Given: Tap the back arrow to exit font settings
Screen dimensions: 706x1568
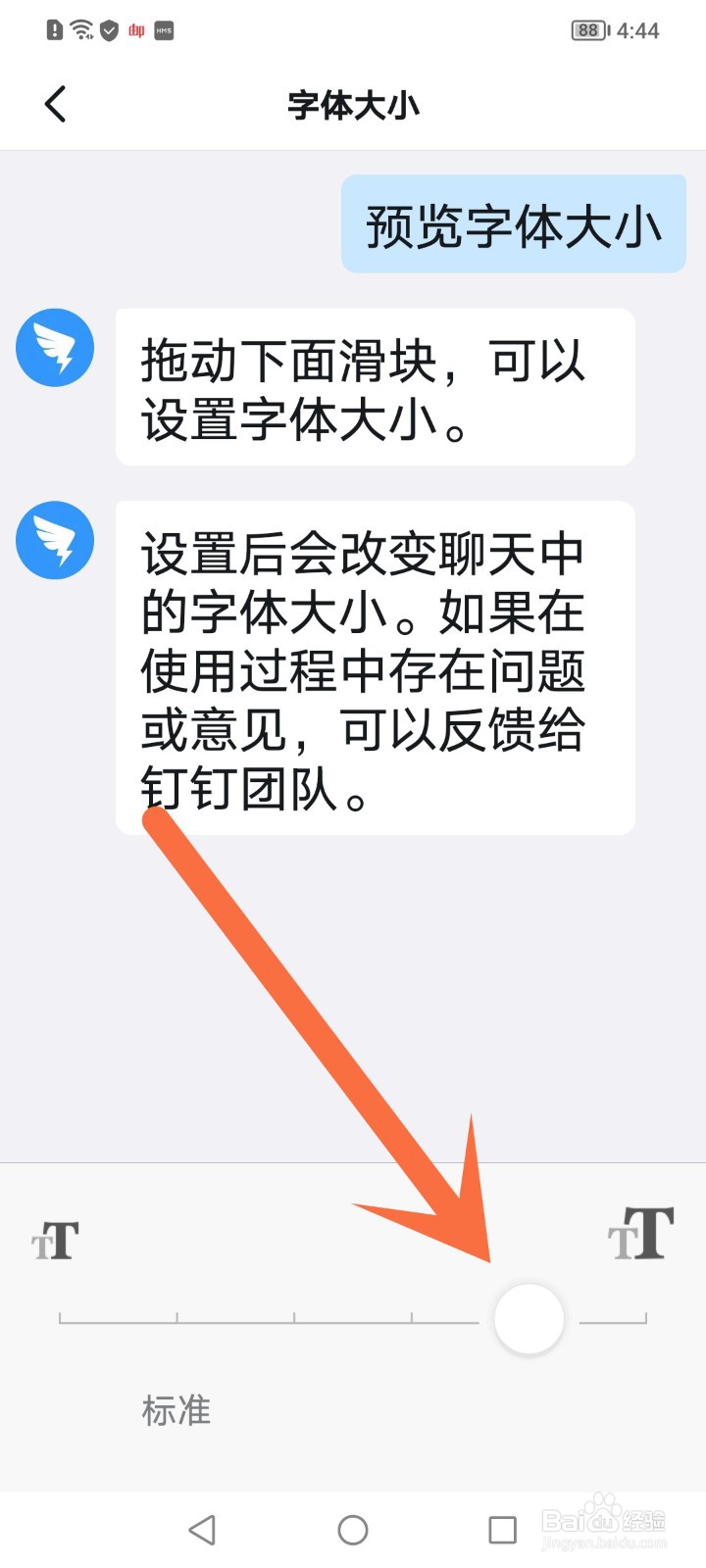Looking at the screenshot, I should 55,103.
